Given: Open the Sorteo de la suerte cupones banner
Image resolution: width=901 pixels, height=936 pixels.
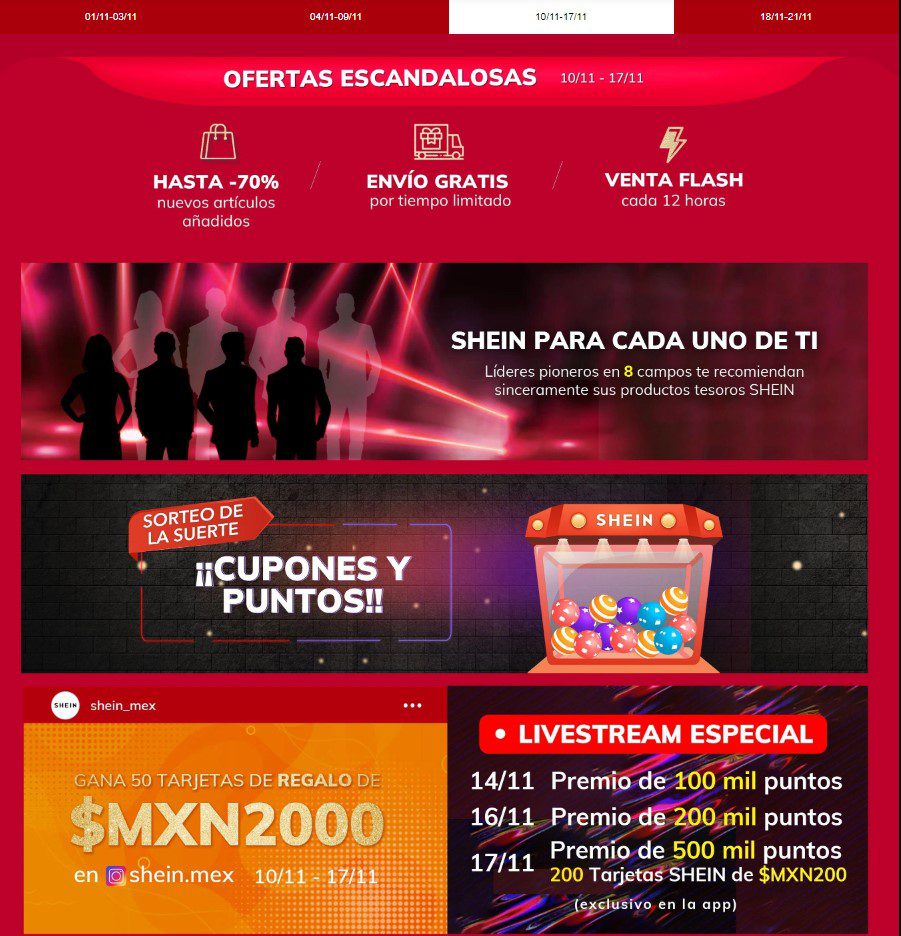Looking at the screenshot, I should 444,573.
